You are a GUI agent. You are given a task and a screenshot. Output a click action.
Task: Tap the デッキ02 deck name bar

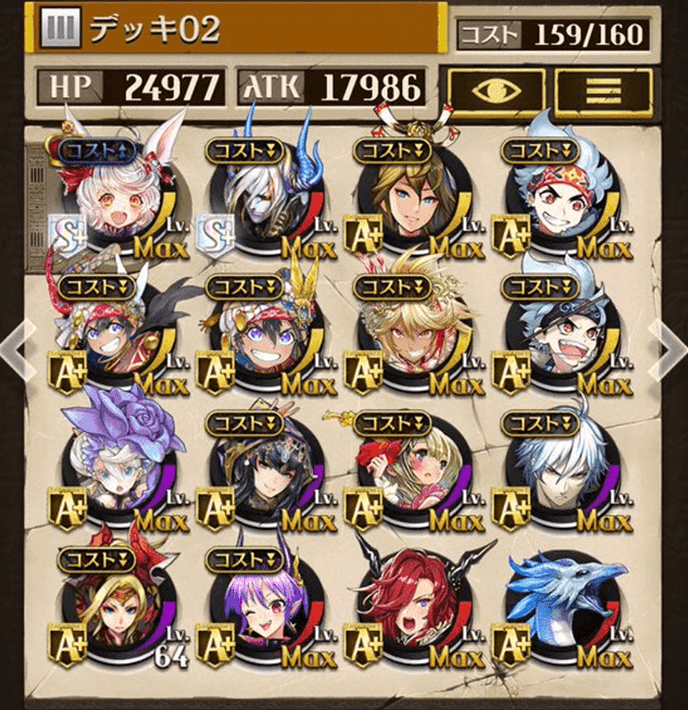[240, 27]
